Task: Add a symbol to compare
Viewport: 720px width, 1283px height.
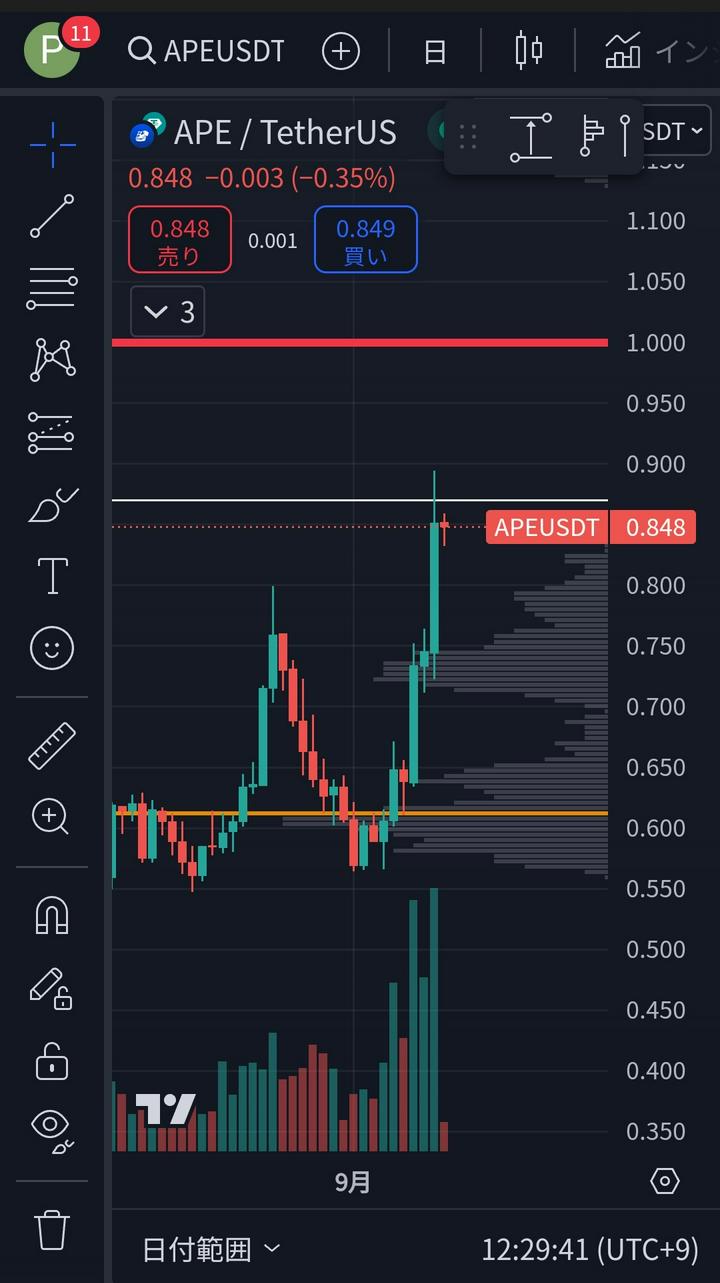Action: tap(340, 50)
